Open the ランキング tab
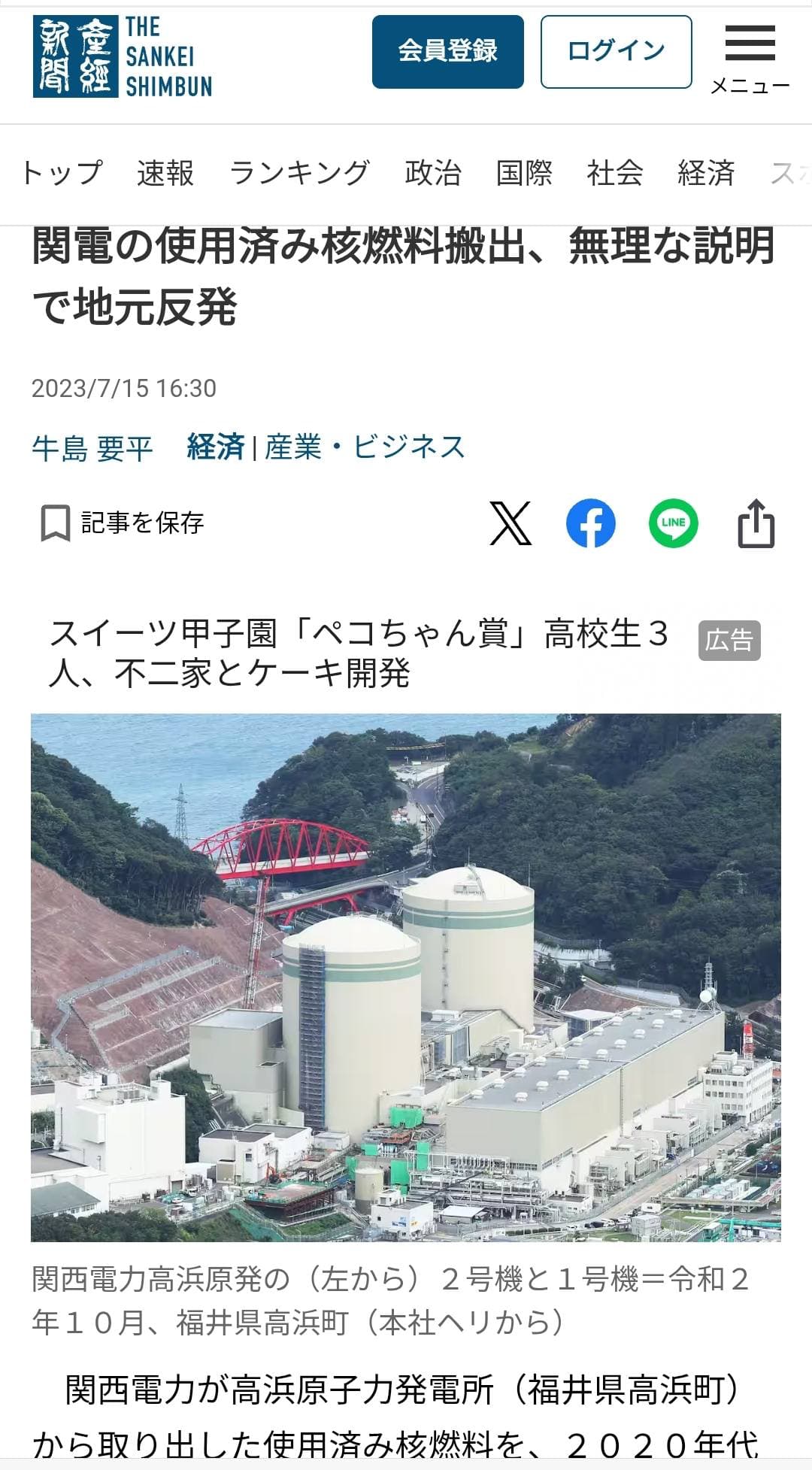 pos(299,173)
